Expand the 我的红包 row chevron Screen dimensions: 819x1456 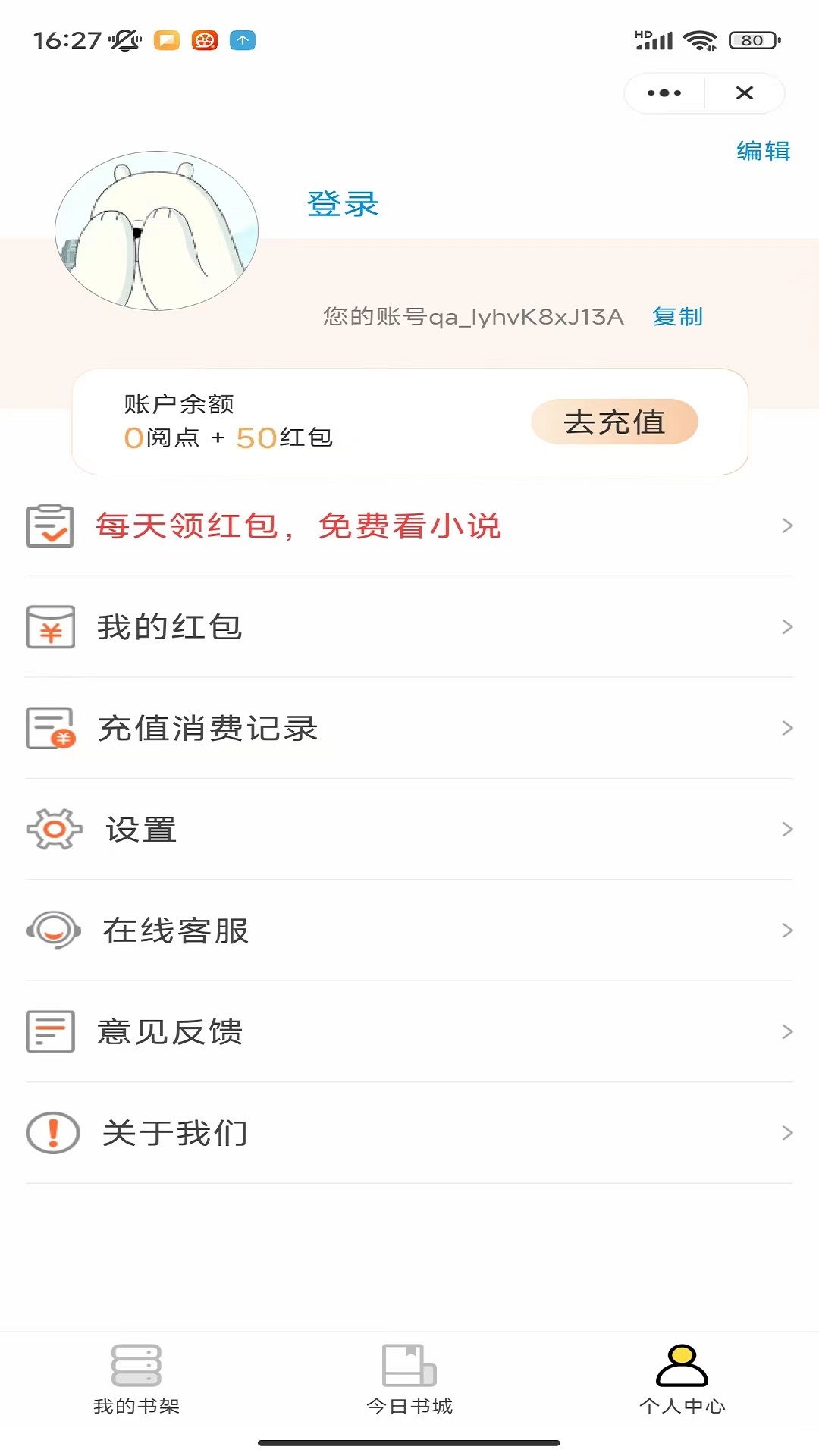(x=786, y=627)
